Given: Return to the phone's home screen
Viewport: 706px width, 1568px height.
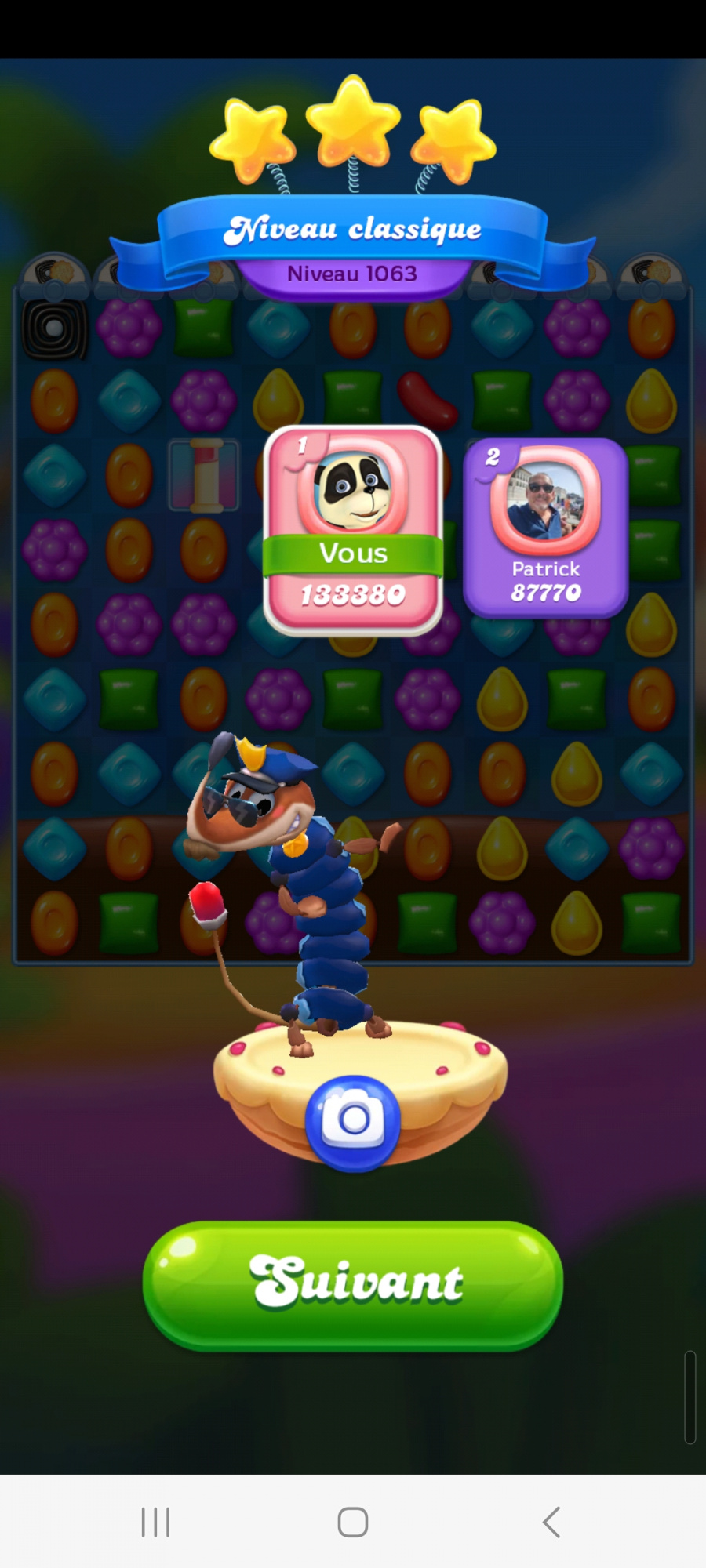Looking at the screenshot, I should click(x=353, y=1522).
